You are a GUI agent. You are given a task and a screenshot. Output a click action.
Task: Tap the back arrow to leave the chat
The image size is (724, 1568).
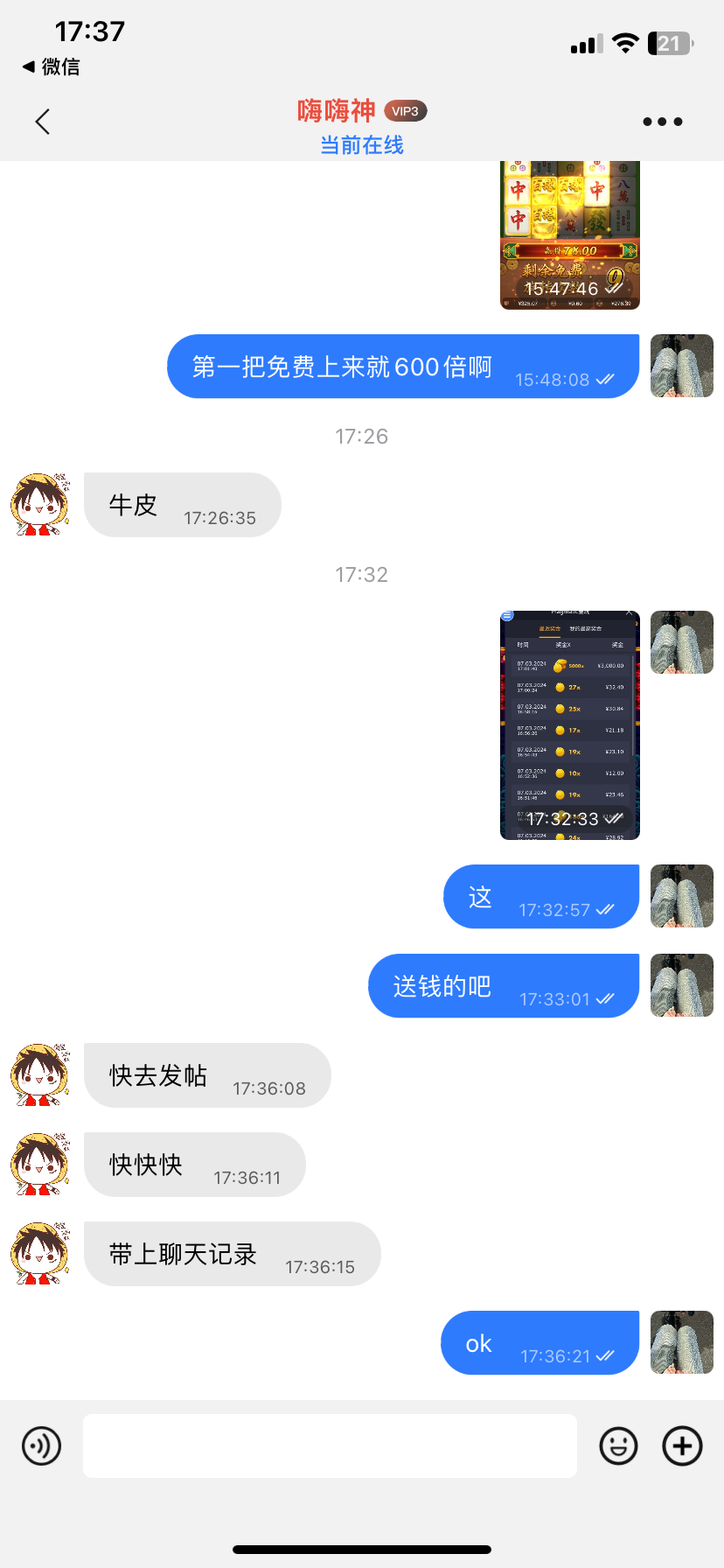point(42,122)
